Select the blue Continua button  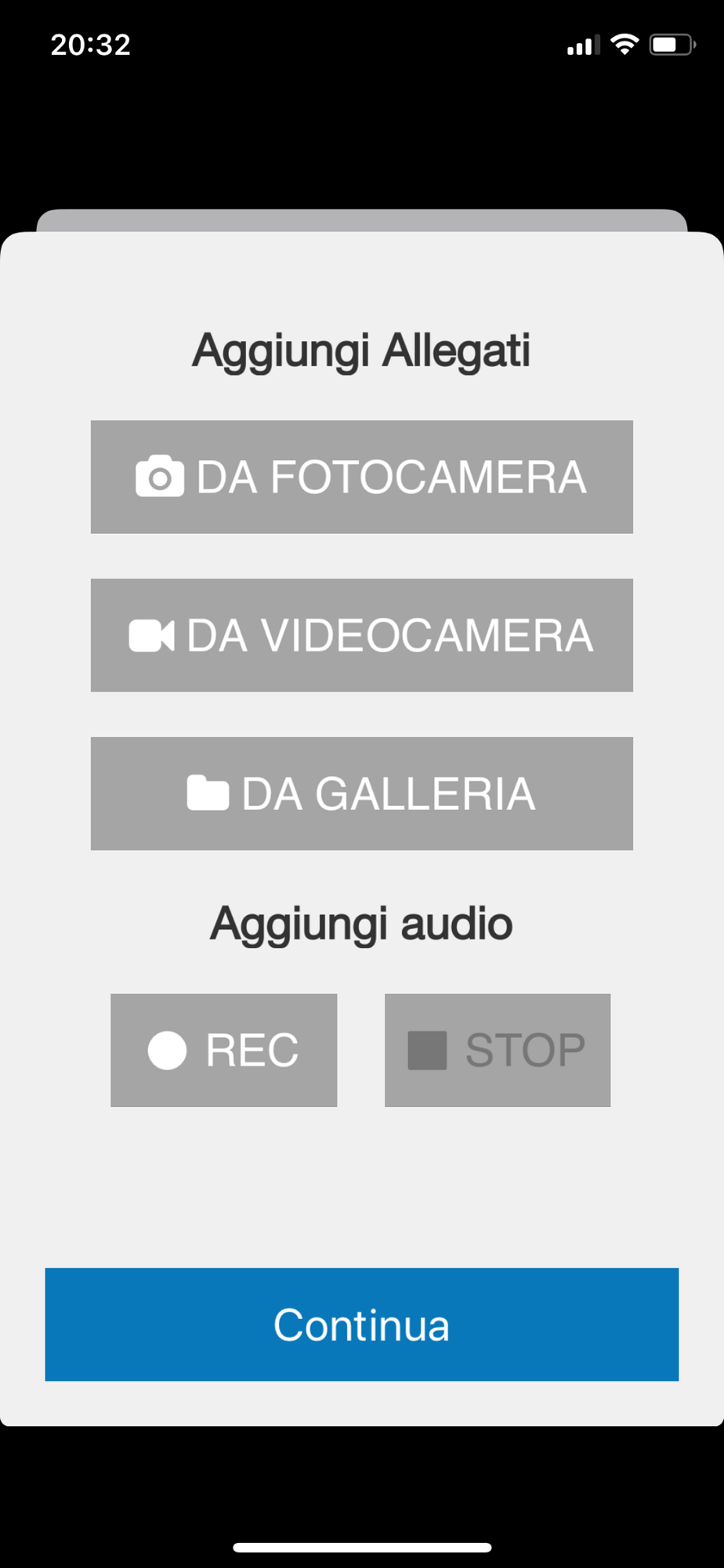pos(362,1324)
